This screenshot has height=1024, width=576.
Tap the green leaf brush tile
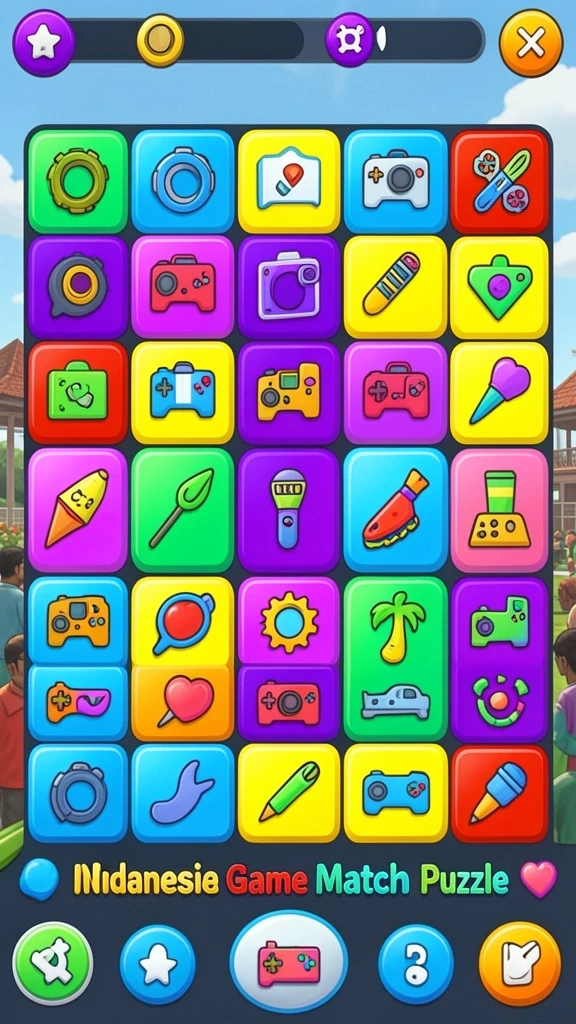pyautogui.click(x=183, y=509)
